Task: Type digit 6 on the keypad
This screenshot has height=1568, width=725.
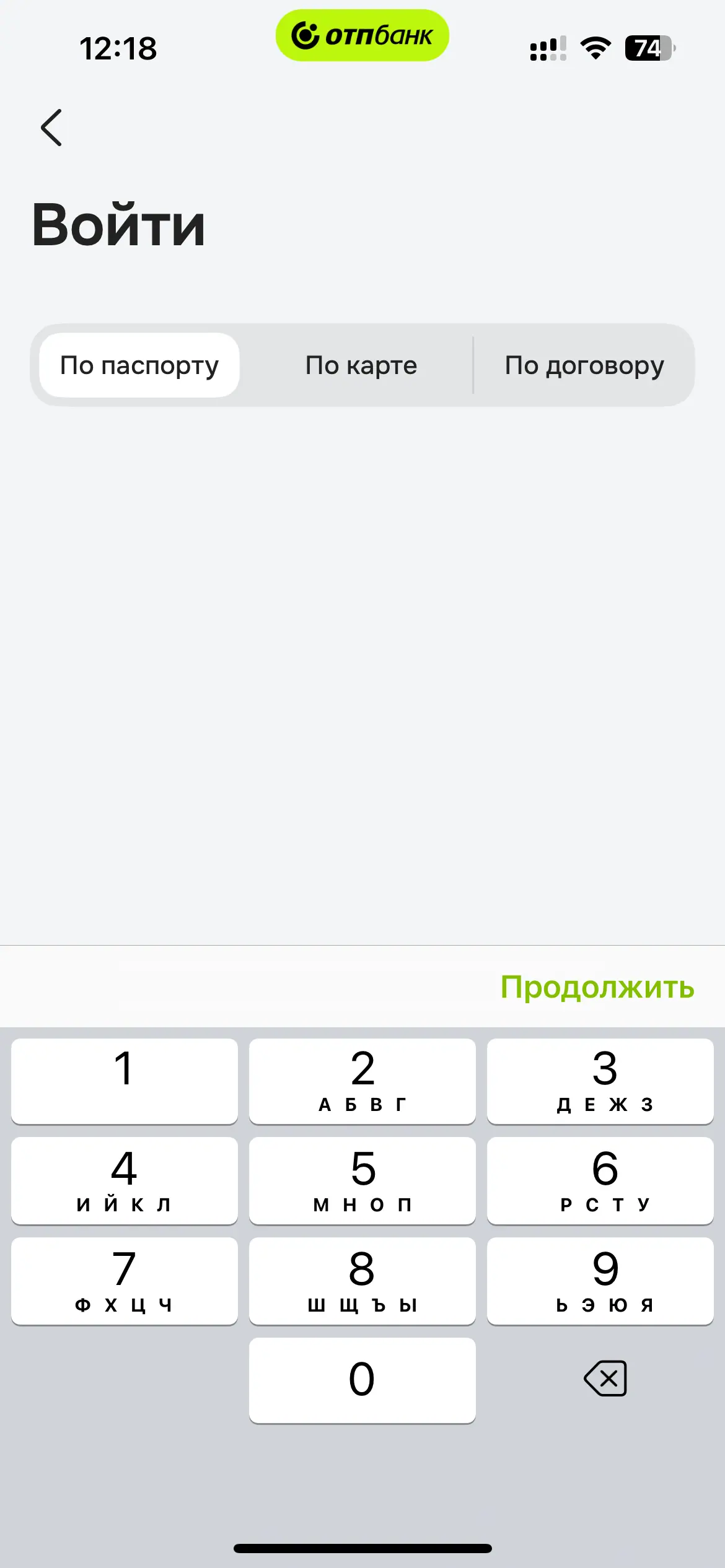Action: [x=600, y=1180]
